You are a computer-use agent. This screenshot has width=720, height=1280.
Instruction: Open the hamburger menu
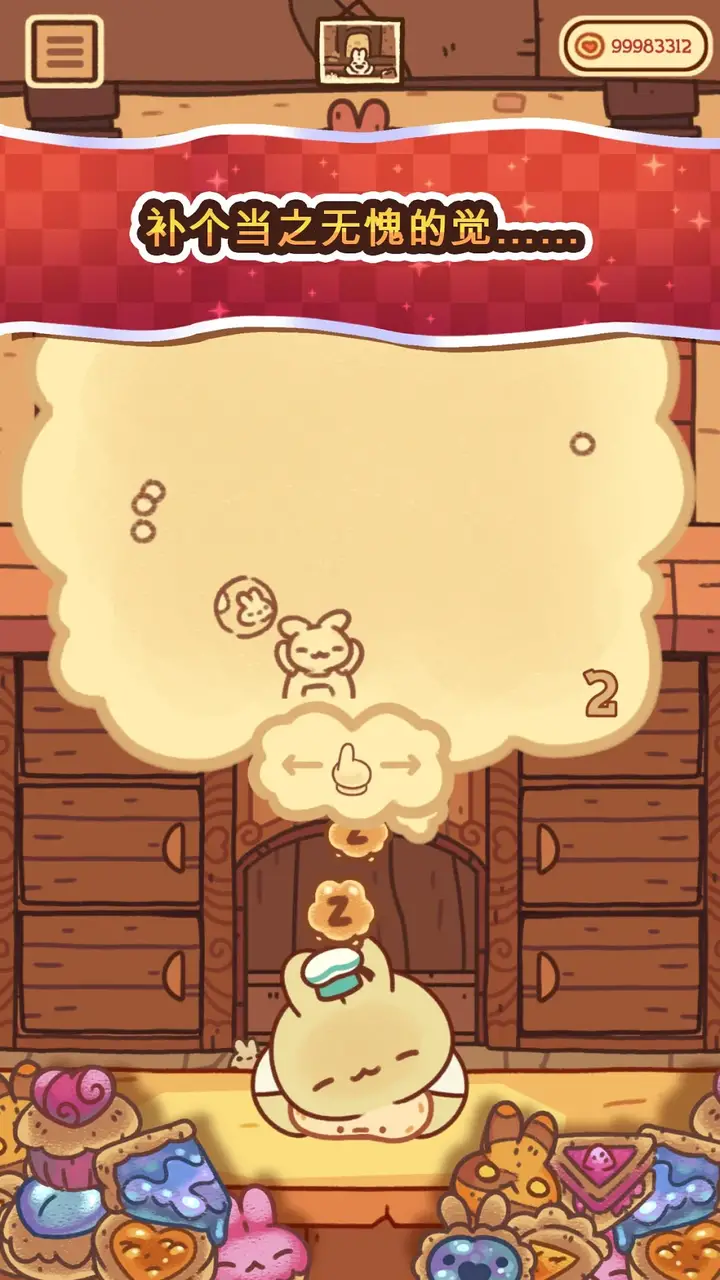click(64, 50)
